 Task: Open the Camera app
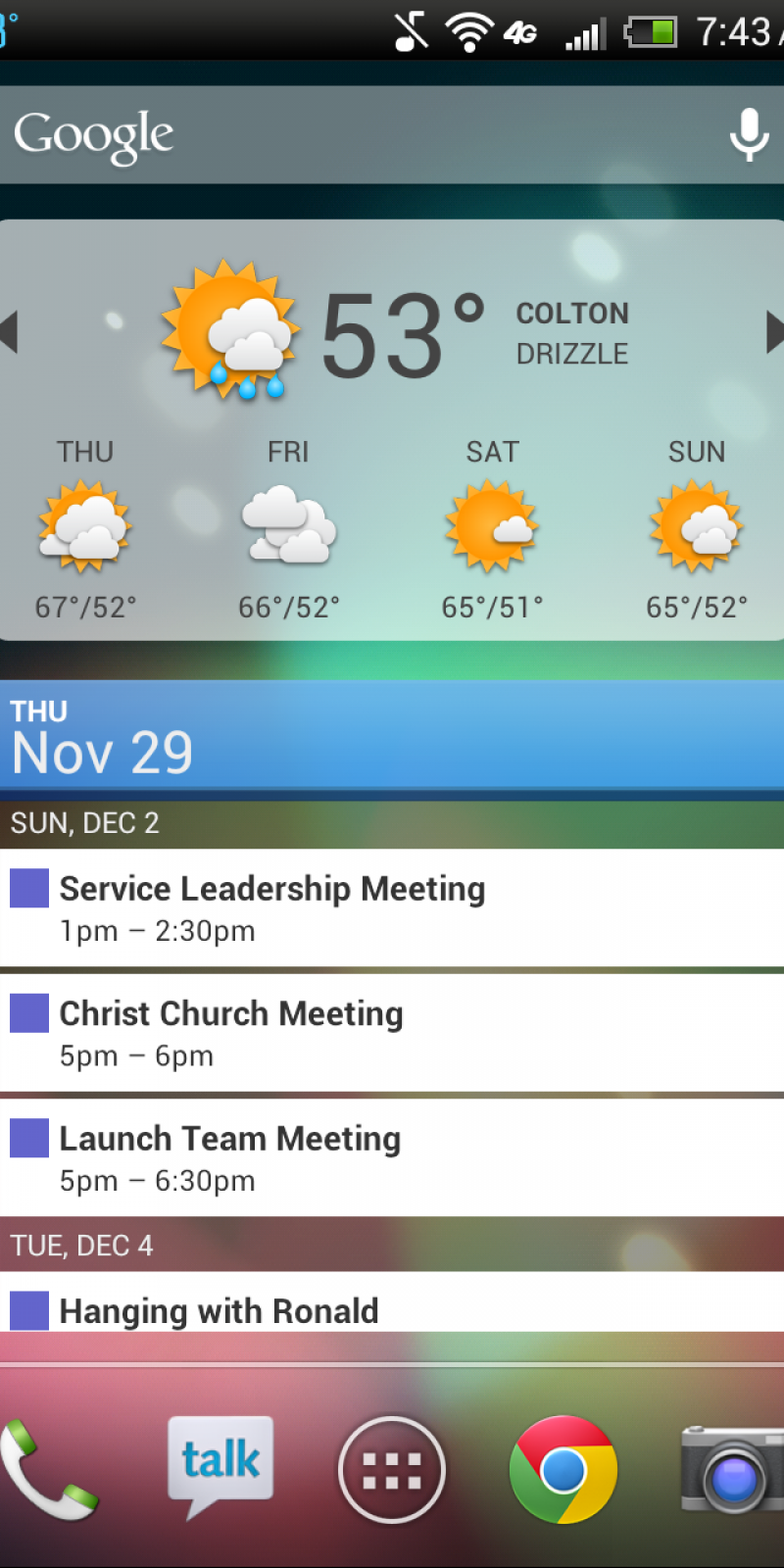[x=733, y=1470]
